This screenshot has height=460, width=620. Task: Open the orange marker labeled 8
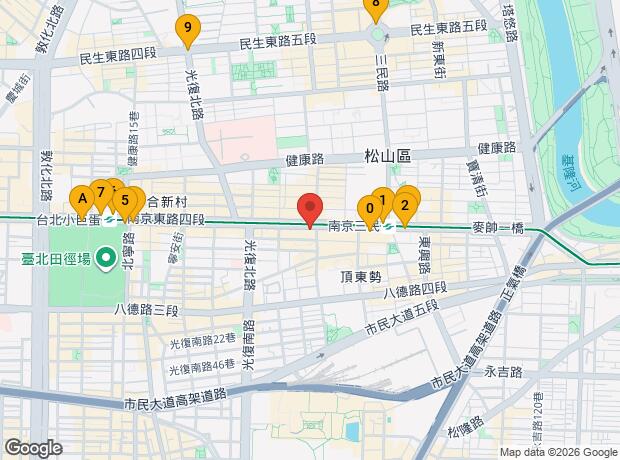tap(376, 8)
